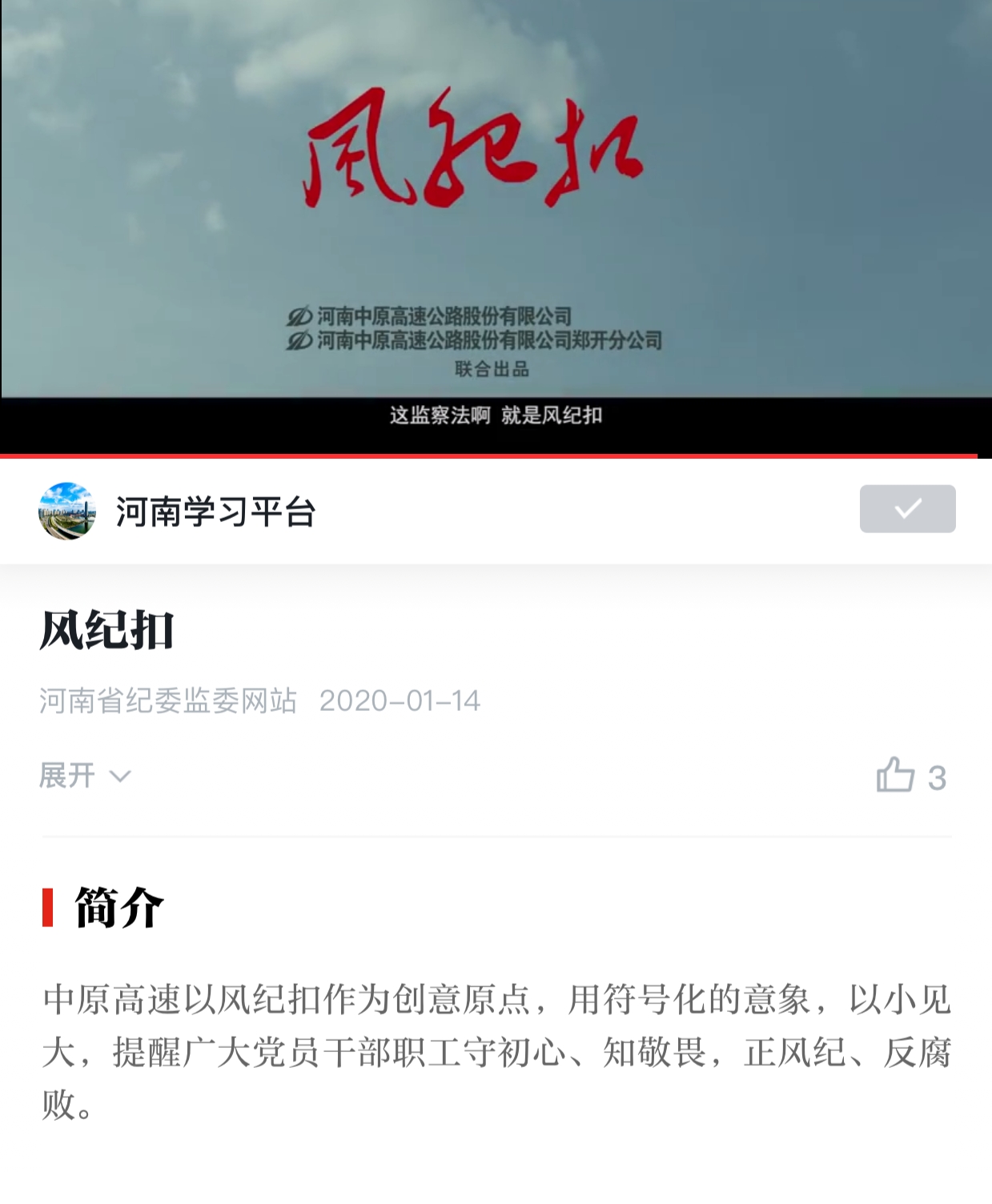The width and height of the screenshot is (992, 1204).
Task: Expand the details with 展开
Action: (x=84, y=775)
